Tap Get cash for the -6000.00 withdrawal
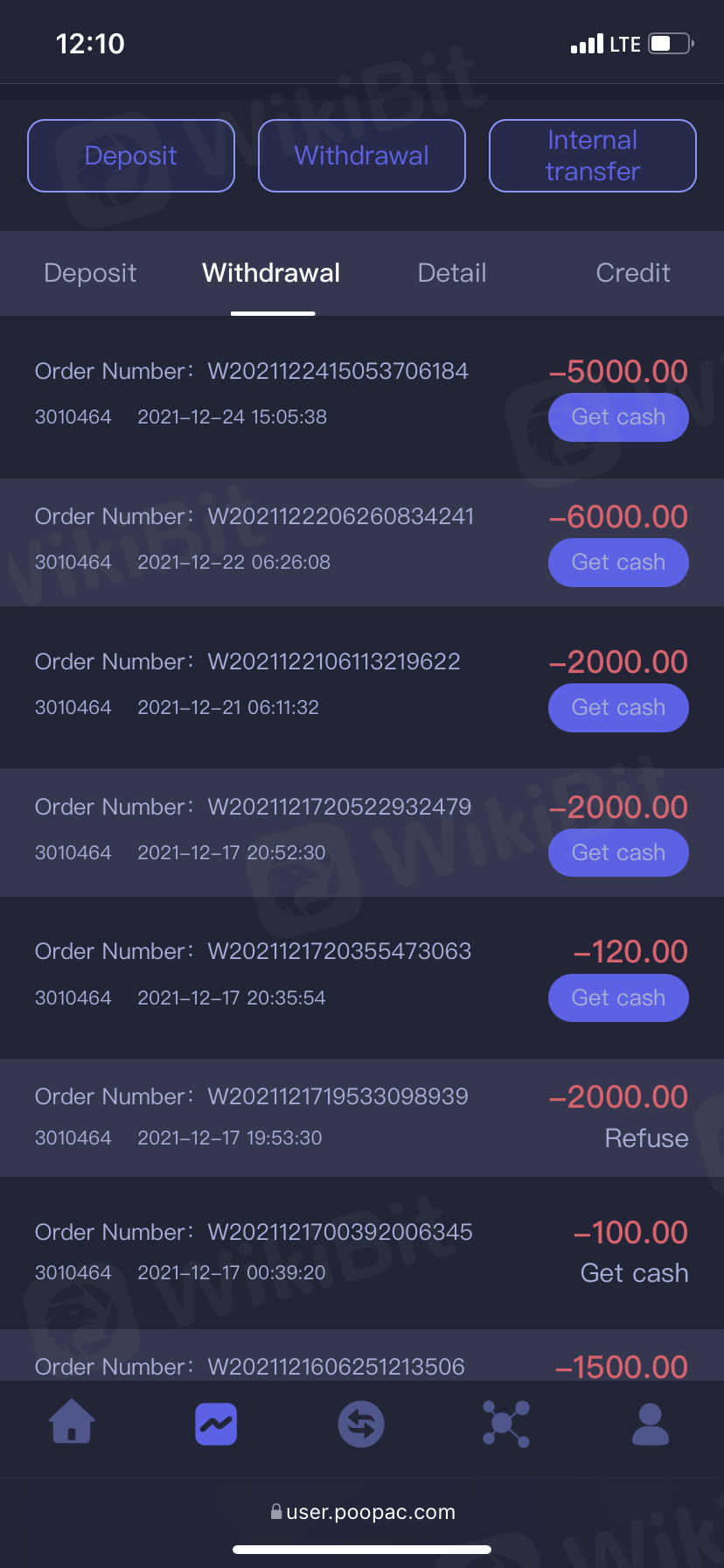This screenshot has height=1568, width=724. (x=618, y=563)
